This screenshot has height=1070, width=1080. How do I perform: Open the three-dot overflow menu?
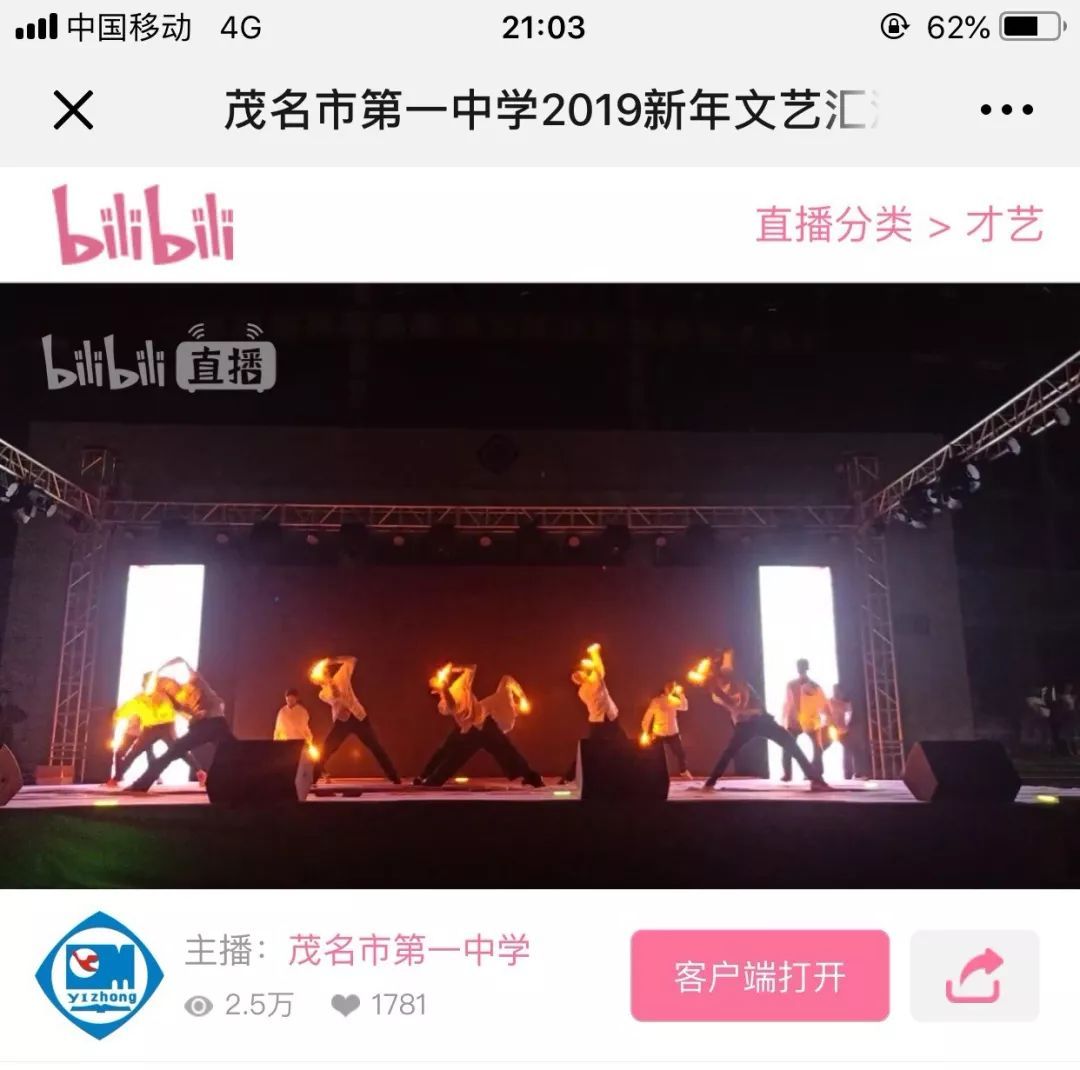click(1006, 110)
